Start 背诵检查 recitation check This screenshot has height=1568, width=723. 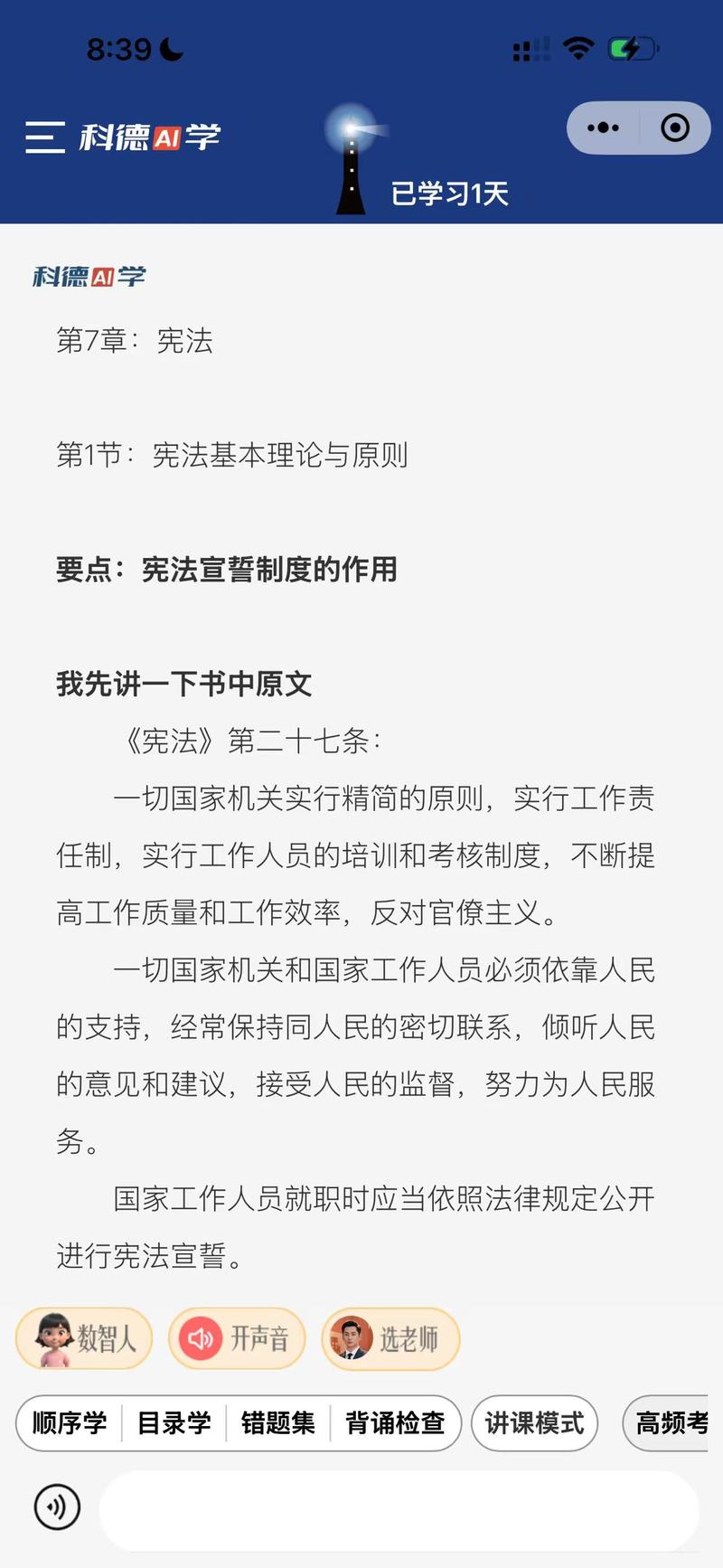[395, 1423]
